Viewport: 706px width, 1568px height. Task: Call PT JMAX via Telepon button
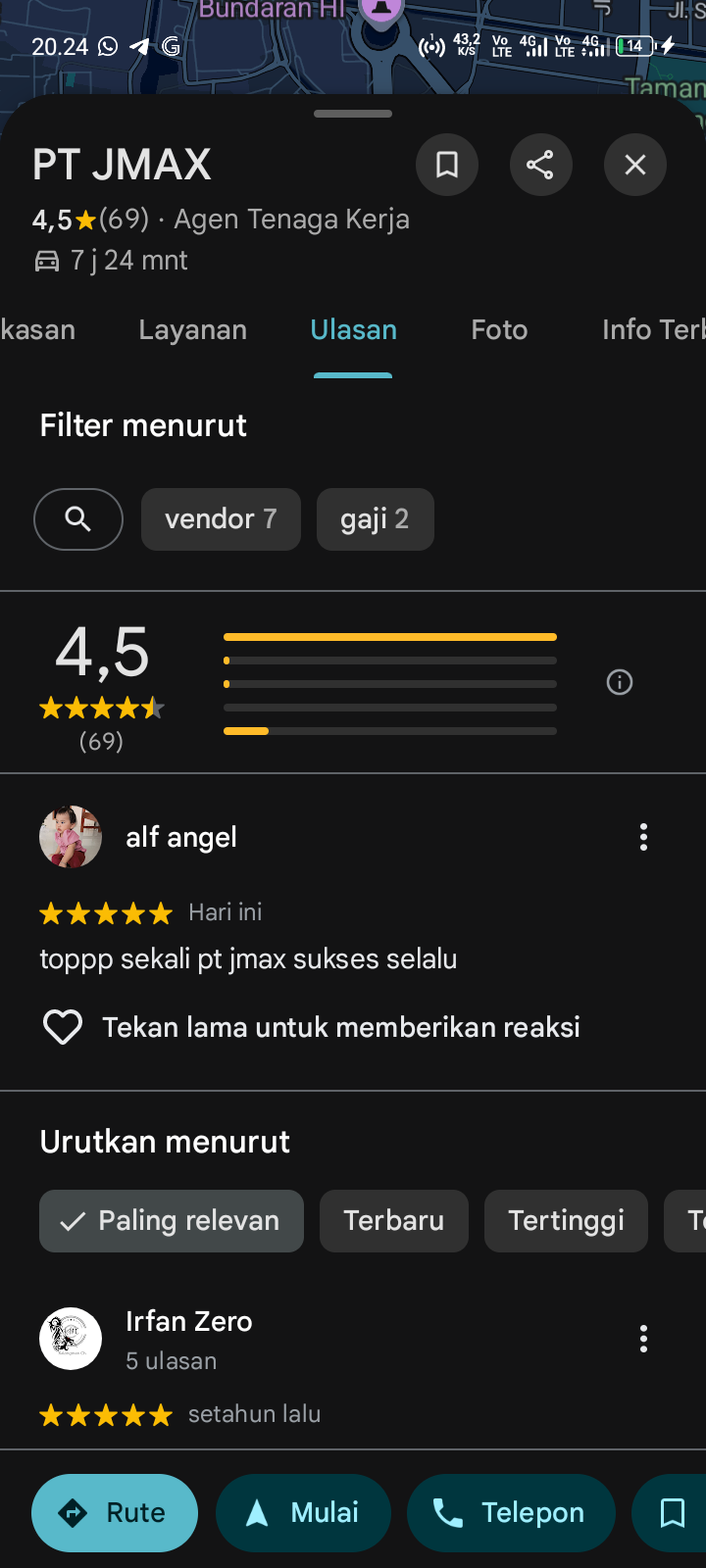[x=511, y=1513]
